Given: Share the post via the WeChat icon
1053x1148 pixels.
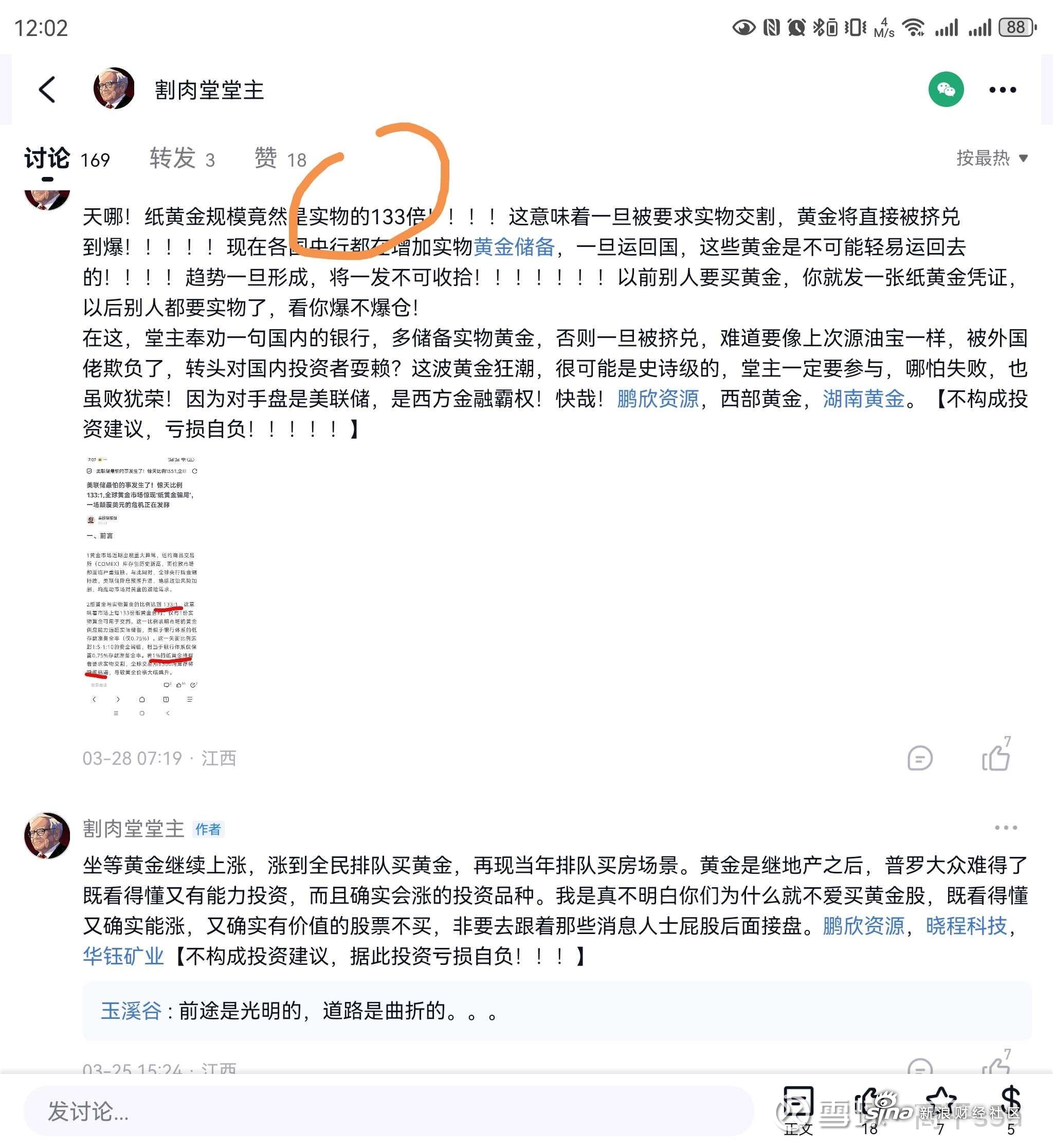Looking at the screenshot, I should pyautogui.click(x=946, y=89).
